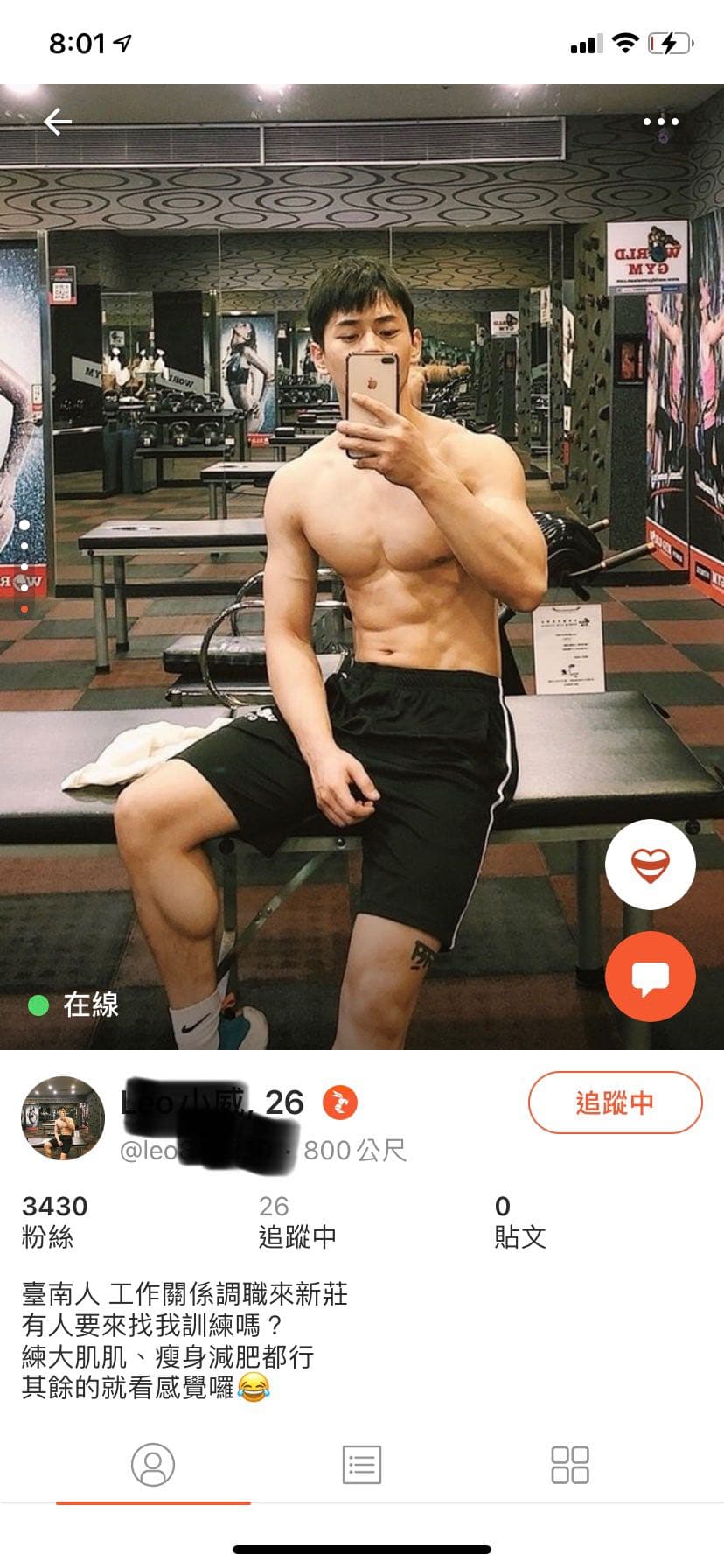
Task: Switch to the grid view tab
Action: (570, 1464)
